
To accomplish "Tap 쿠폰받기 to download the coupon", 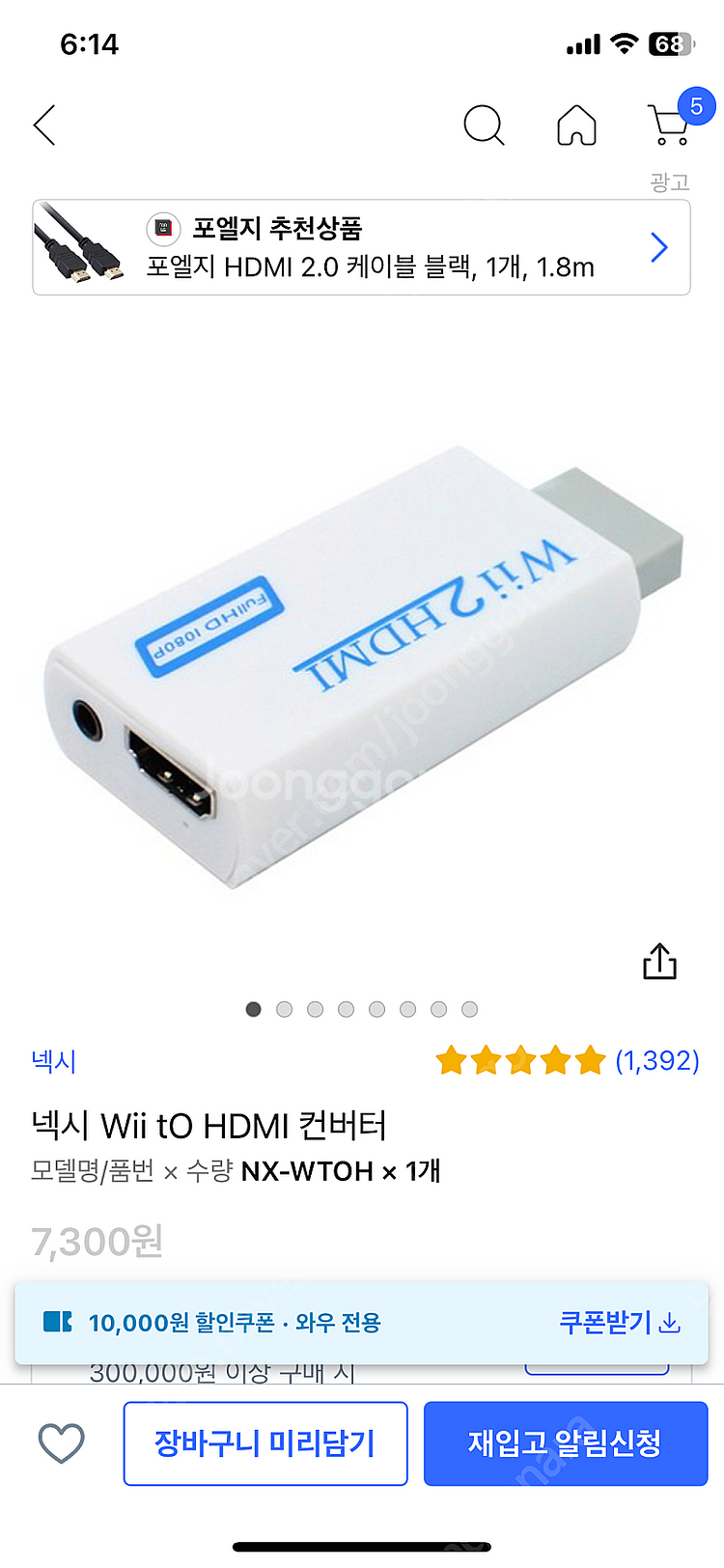I will coord(619,1322).
